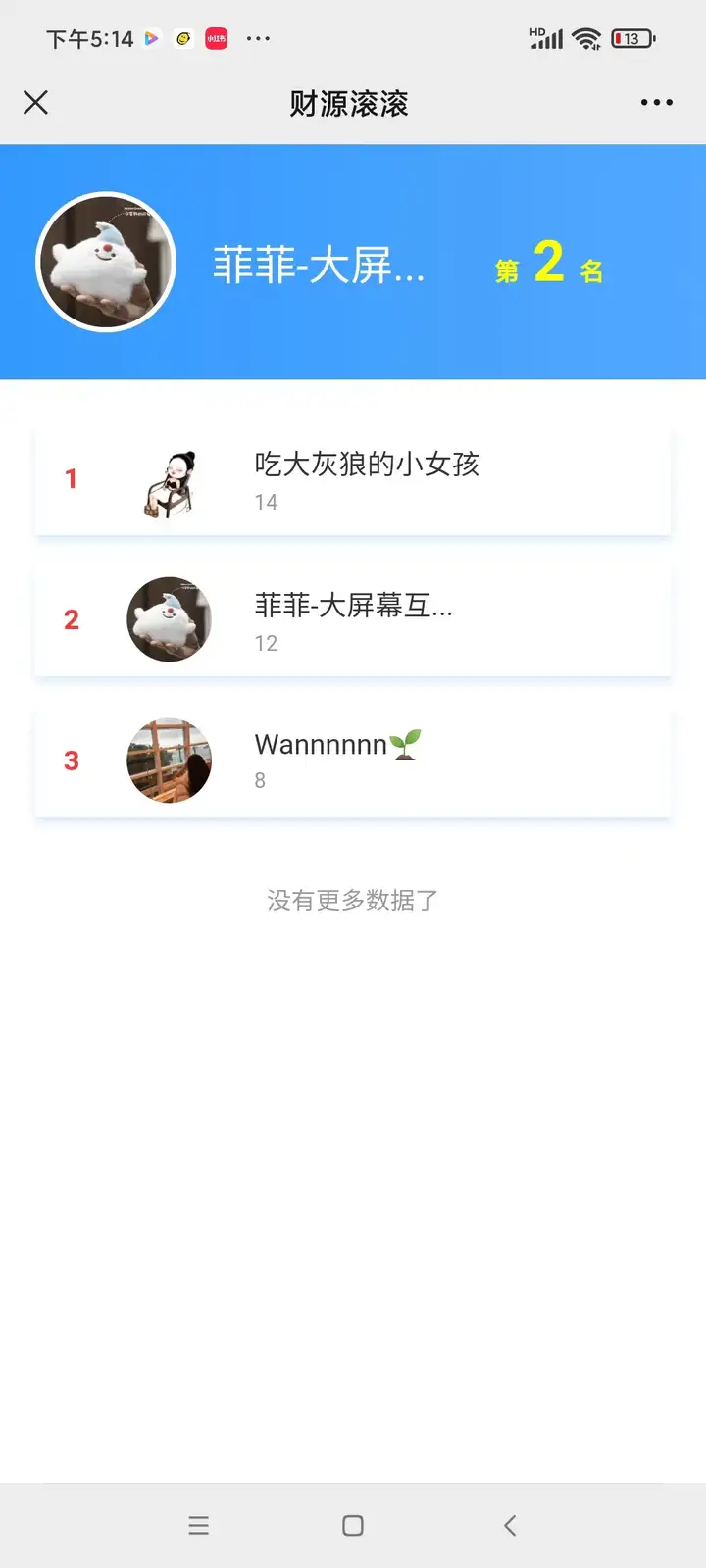The image size is (706, 1568).
Task: Tap the system home button
Action: coord(353,1525)
